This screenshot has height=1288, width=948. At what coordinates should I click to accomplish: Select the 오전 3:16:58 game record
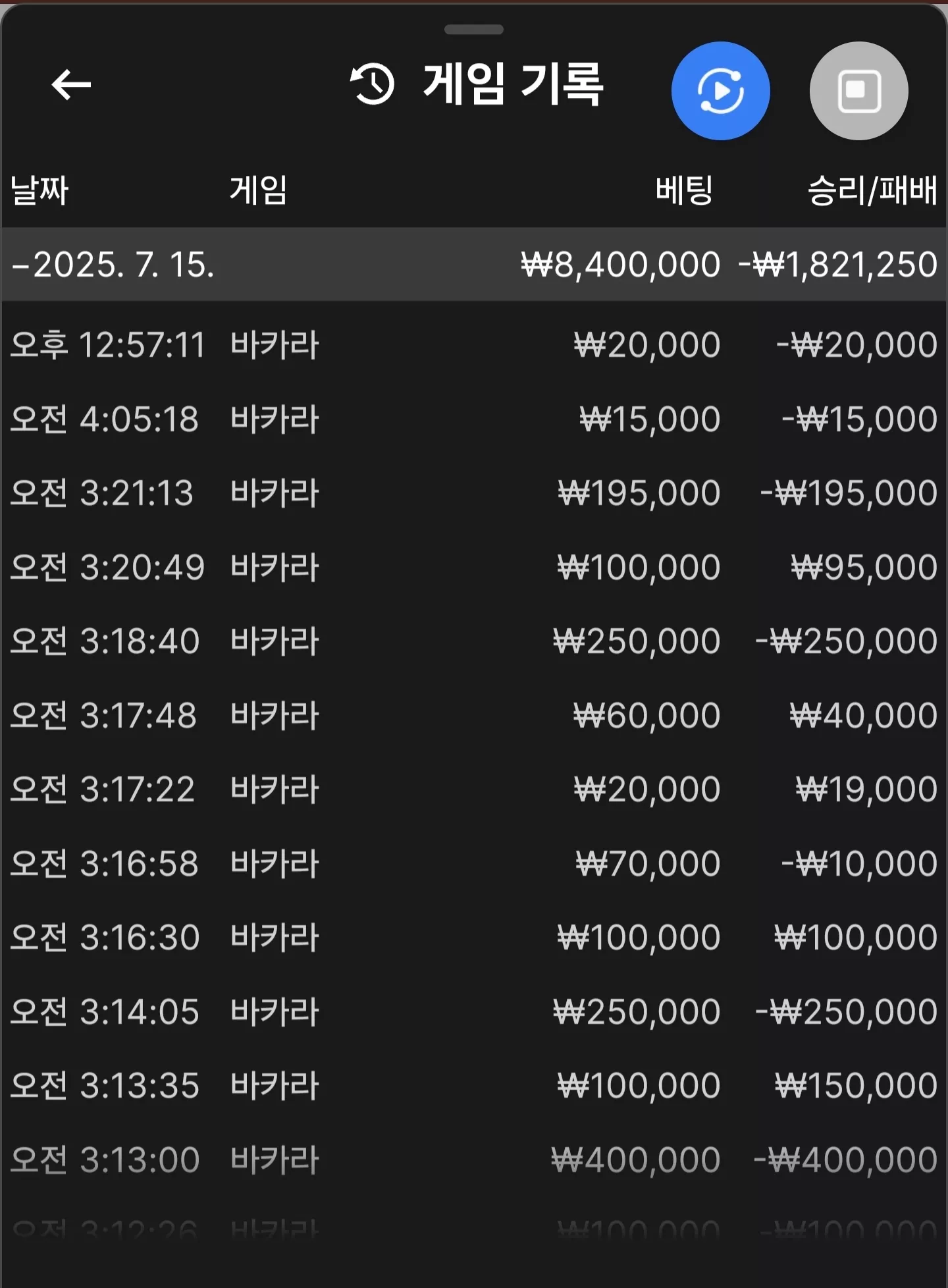474,863
